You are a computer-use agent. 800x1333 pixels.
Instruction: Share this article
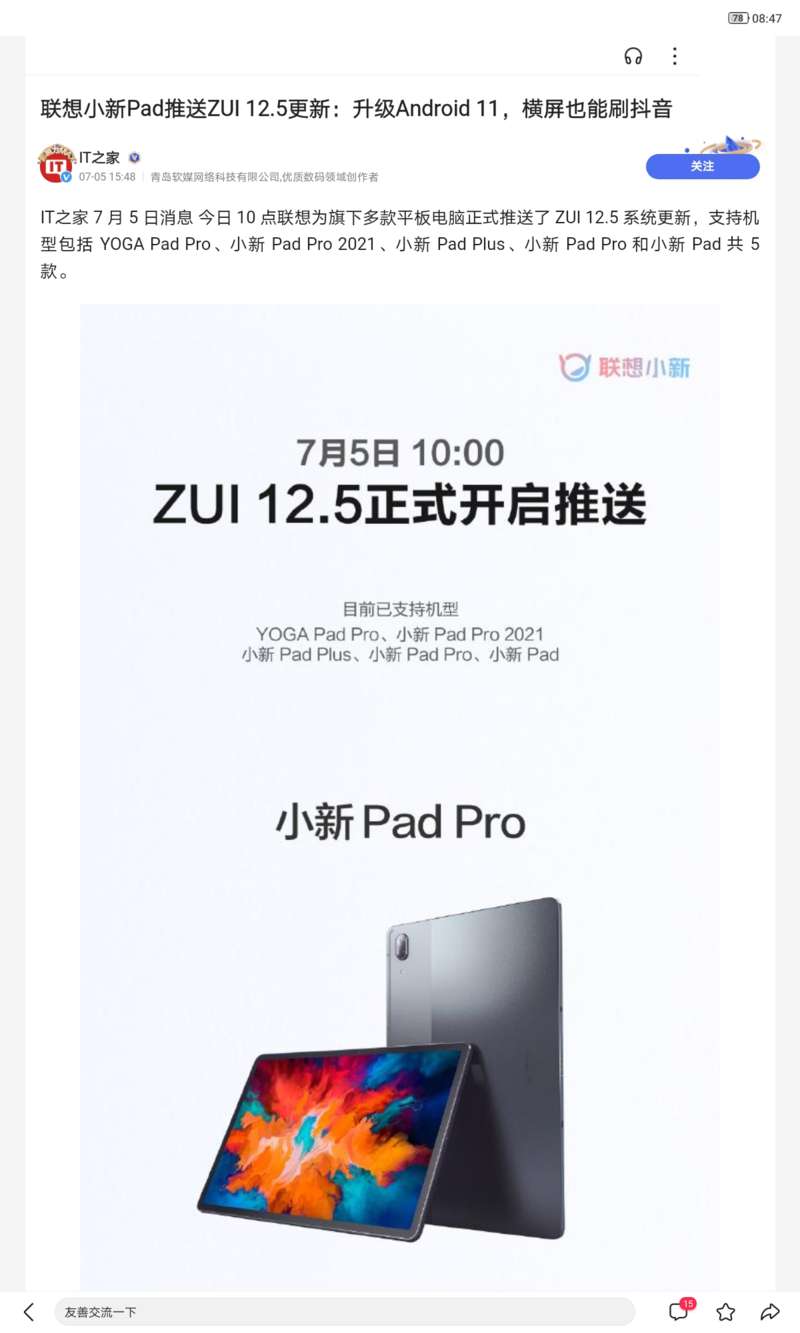(x=769, y=1312)
